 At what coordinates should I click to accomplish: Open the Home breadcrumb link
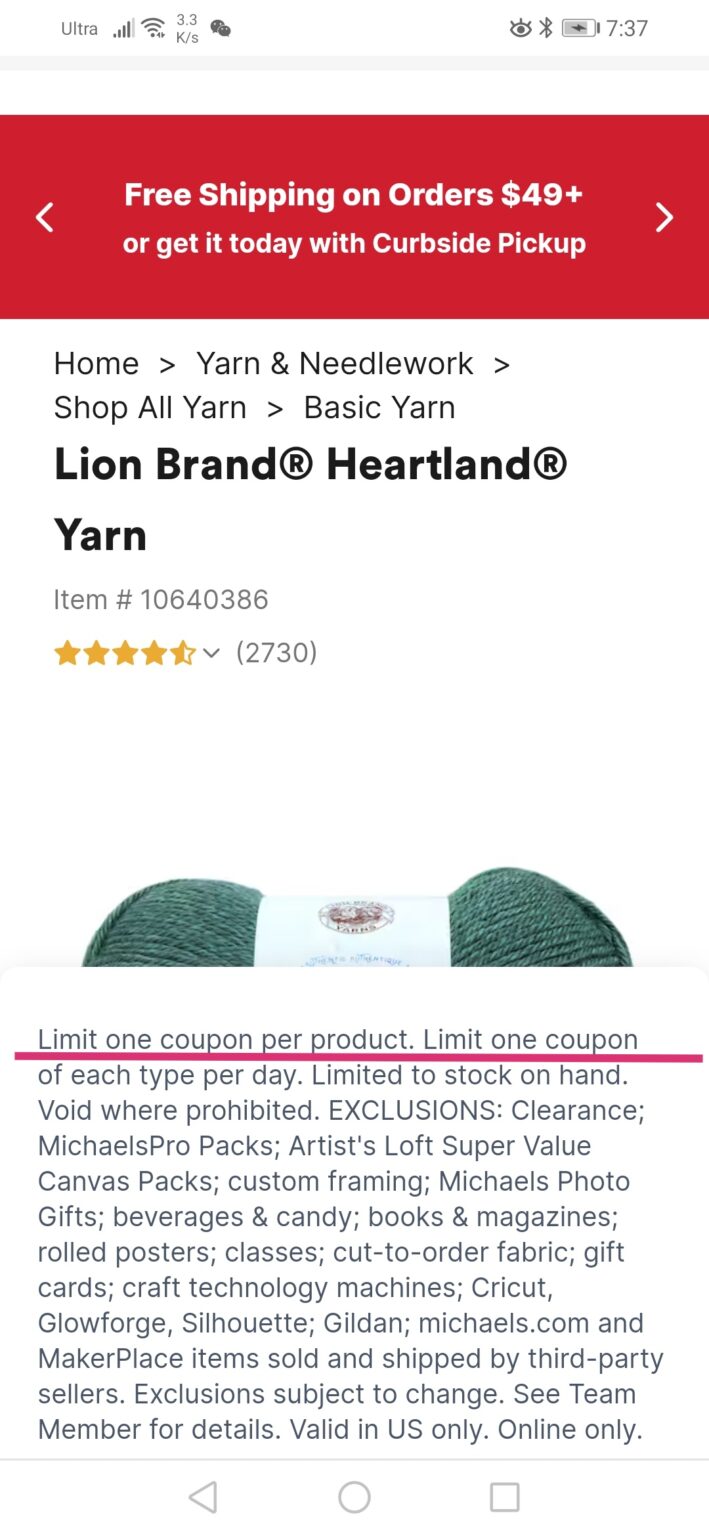(x=96, y=363)
